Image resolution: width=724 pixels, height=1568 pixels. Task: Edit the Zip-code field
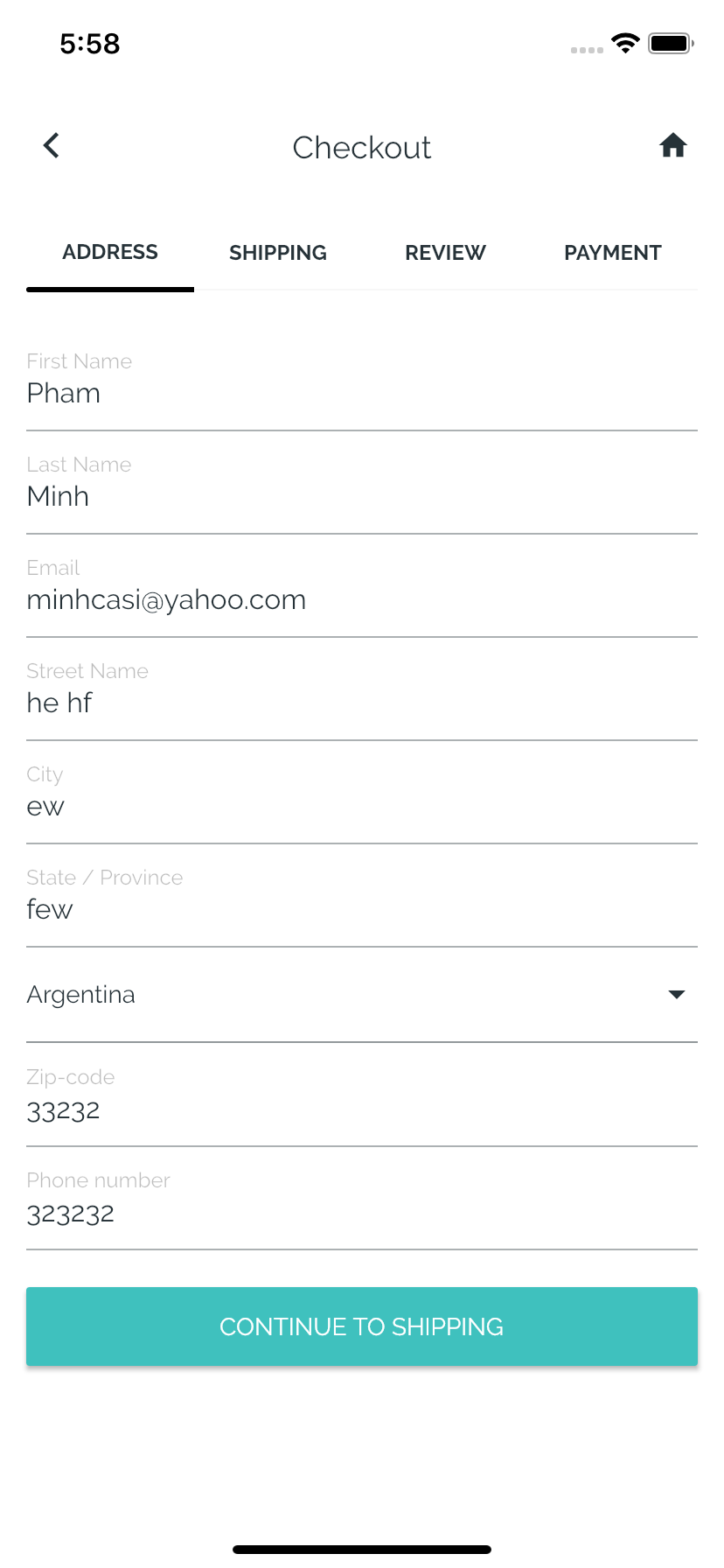click(x=361, y=1111)
